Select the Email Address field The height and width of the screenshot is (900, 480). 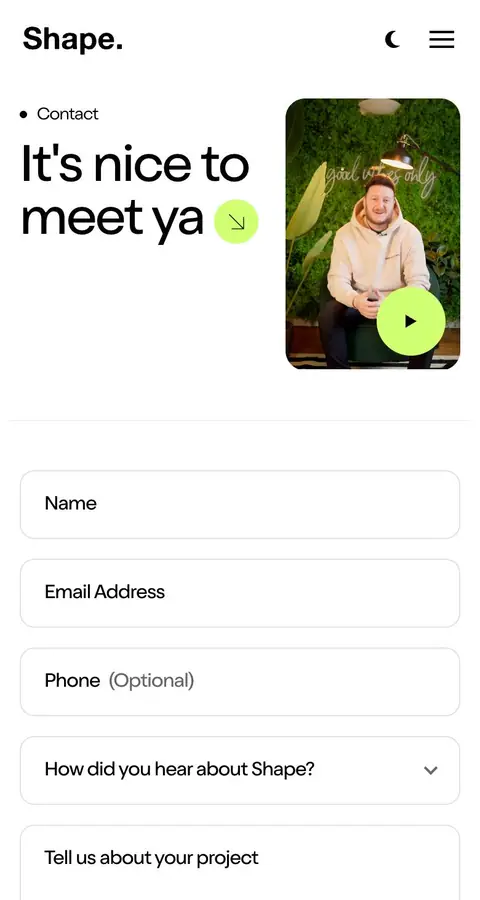click(240, 593)
